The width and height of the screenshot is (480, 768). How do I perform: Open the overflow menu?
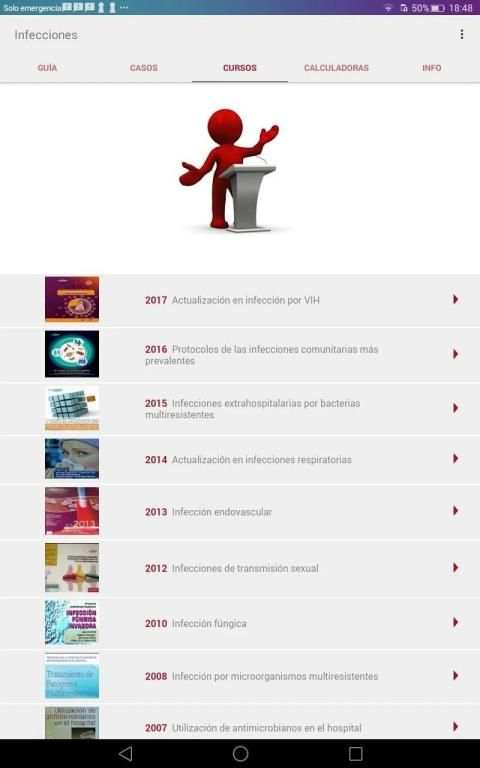coord(461,34)
